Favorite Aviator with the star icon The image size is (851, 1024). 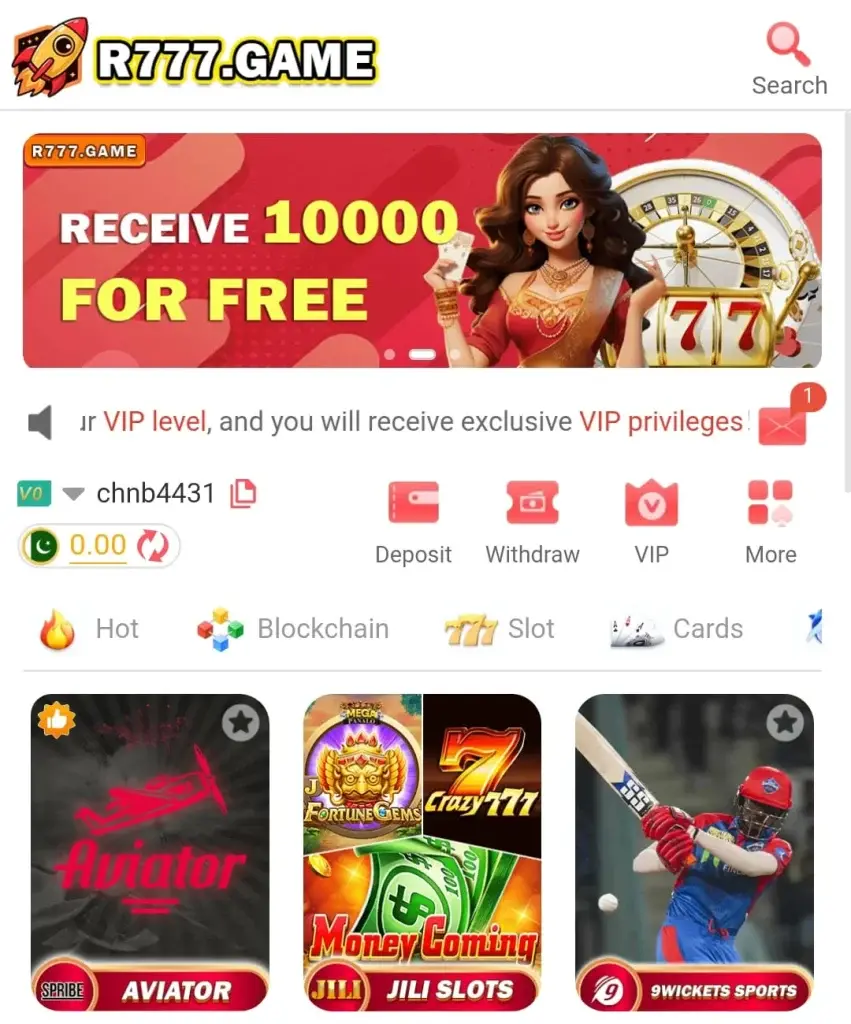coord(240,721)
